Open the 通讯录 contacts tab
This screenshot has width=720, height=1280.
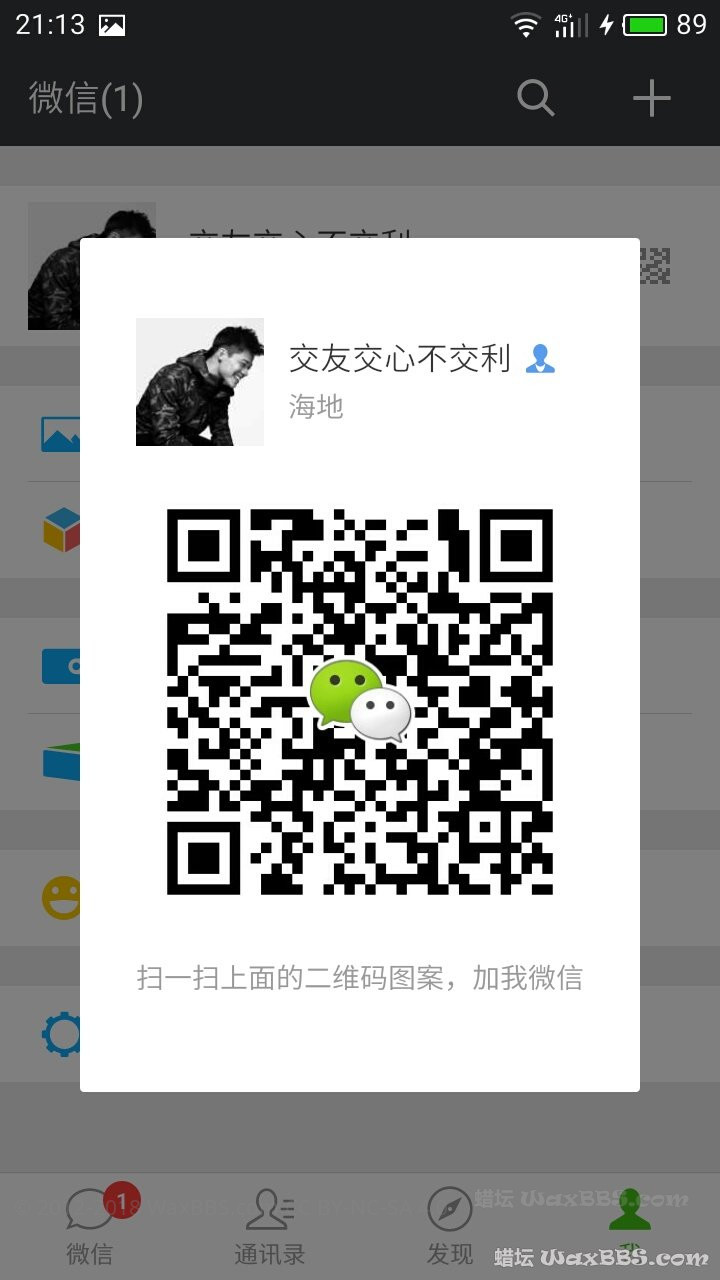tap(269, 1225)
